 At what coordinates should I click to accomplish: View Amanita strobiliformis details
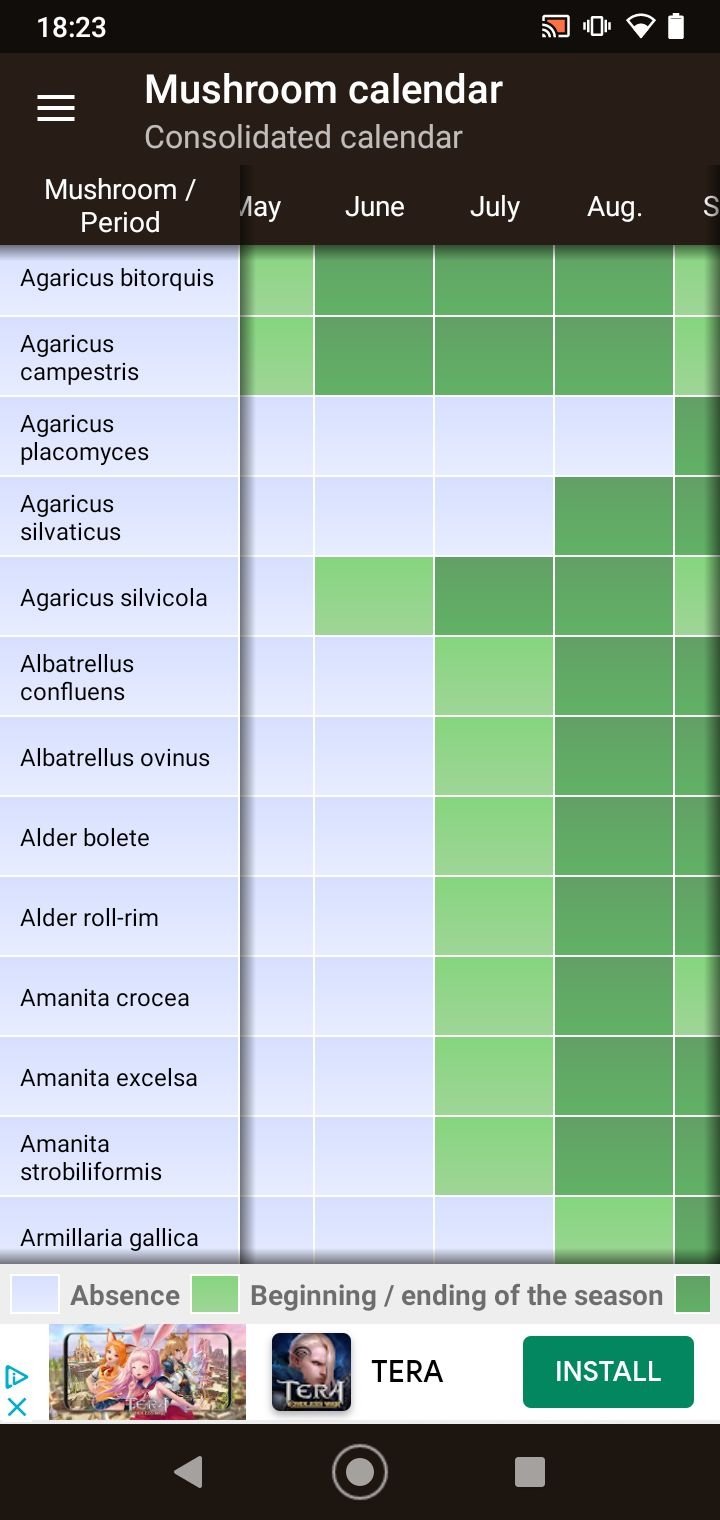tap(119, 1157)
